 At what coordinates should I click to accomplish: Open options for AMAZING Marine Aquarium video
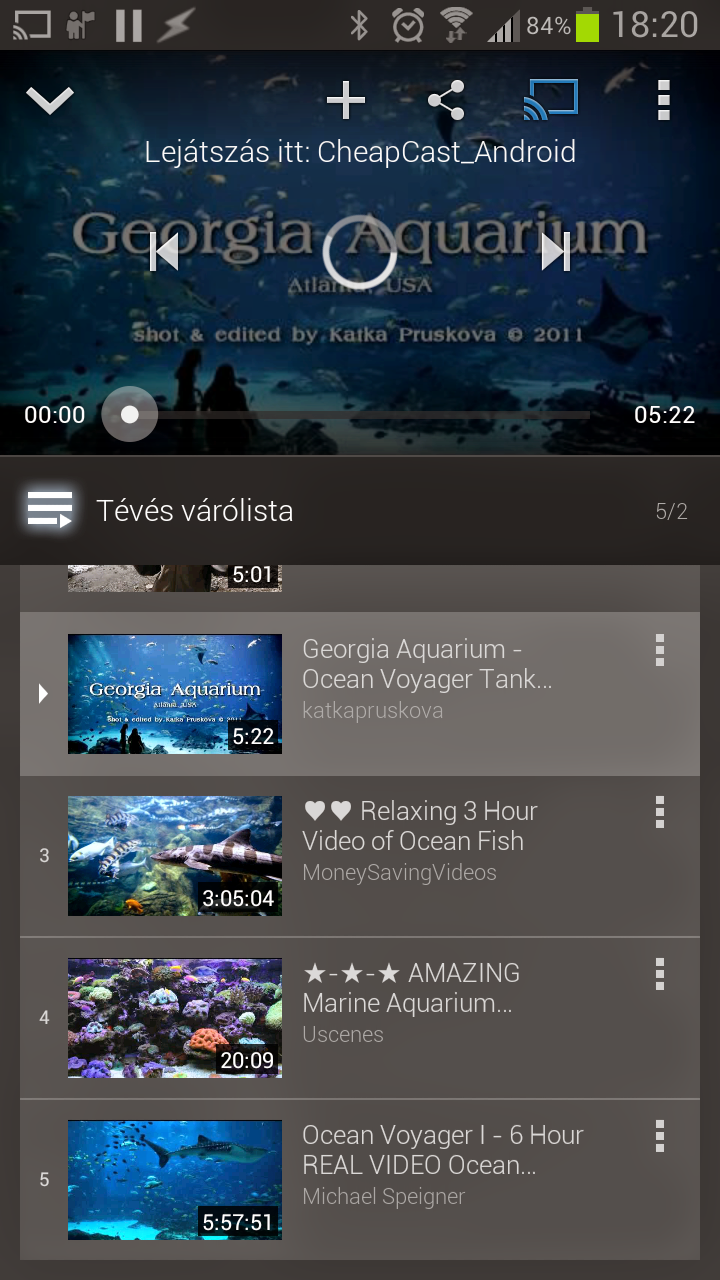click(x=660, y=974)
